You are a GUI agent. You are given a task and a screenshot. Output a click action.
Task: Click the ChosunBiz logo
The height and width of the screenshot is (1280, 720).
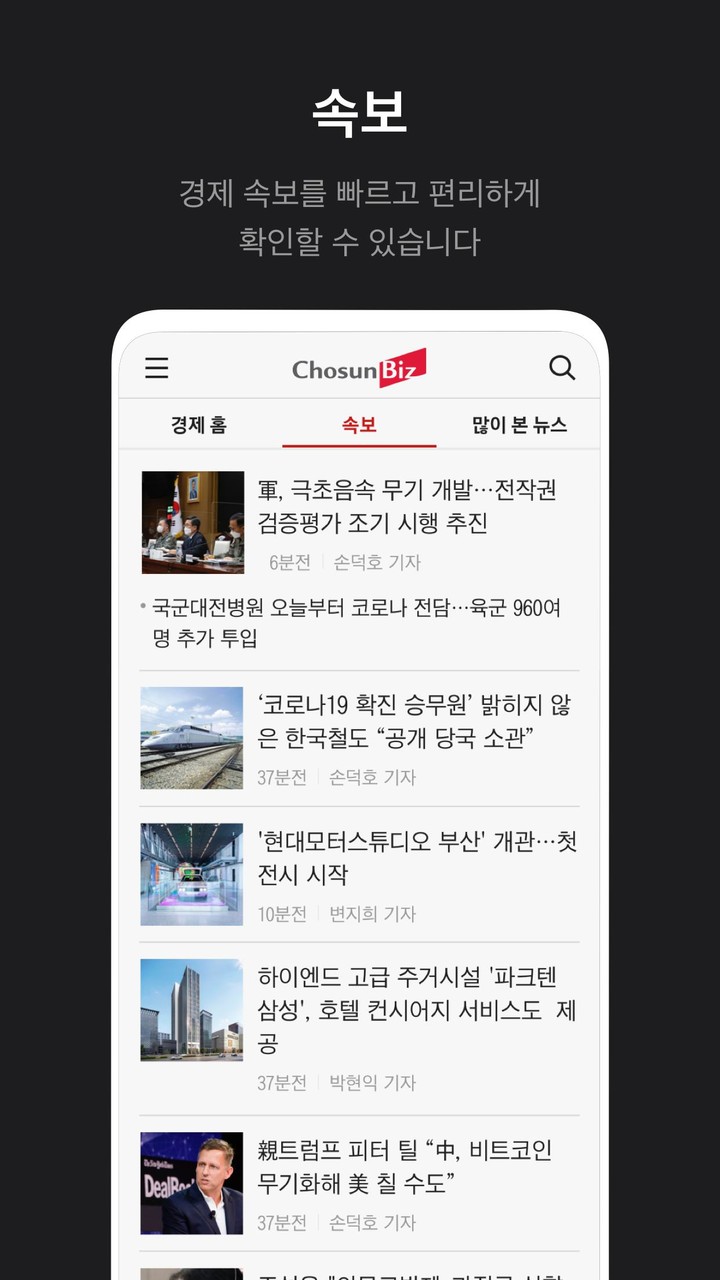(x=358, y=367)
